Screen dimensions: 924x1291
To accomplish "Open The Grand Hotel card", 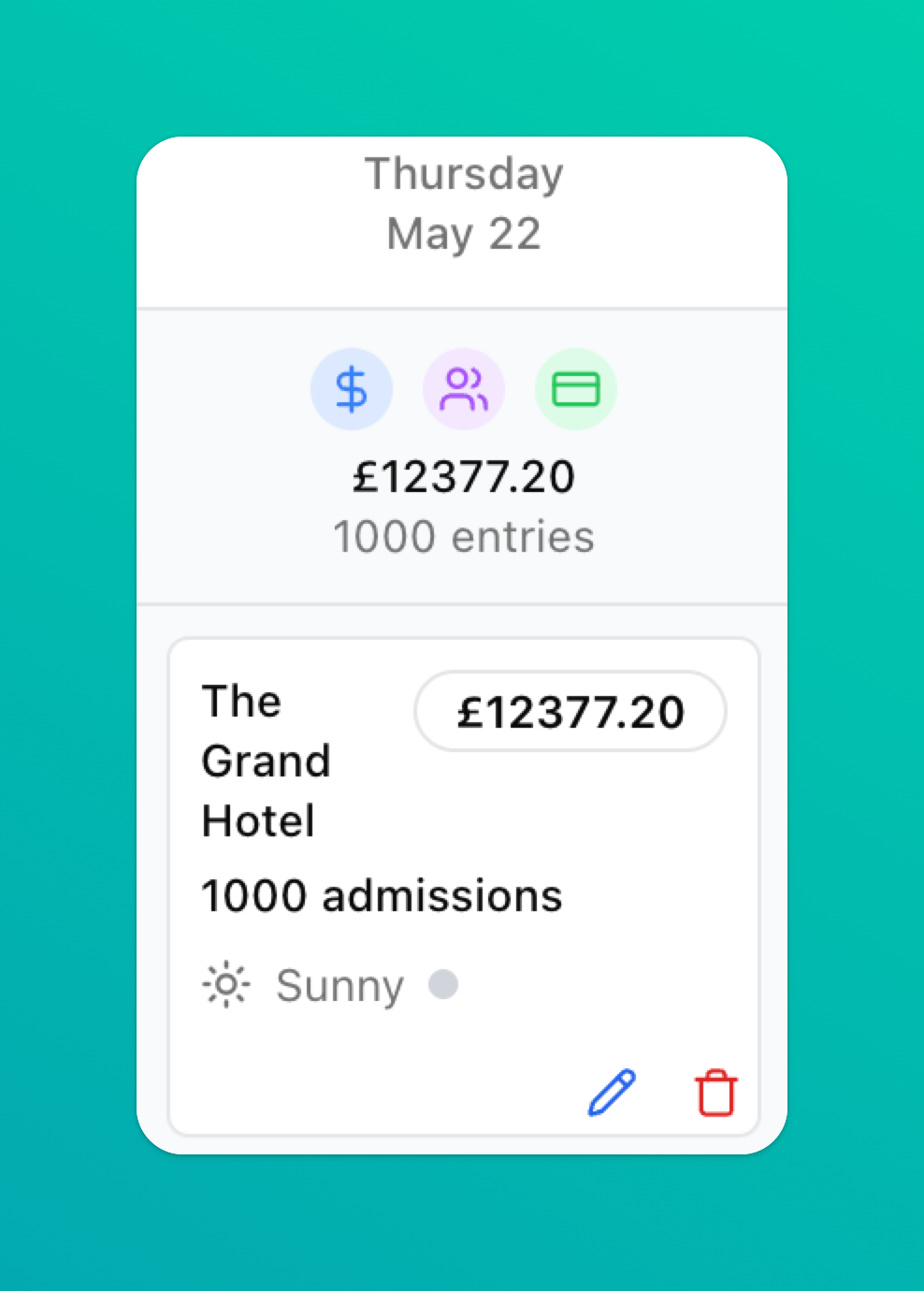I will [x=266, y=761].
